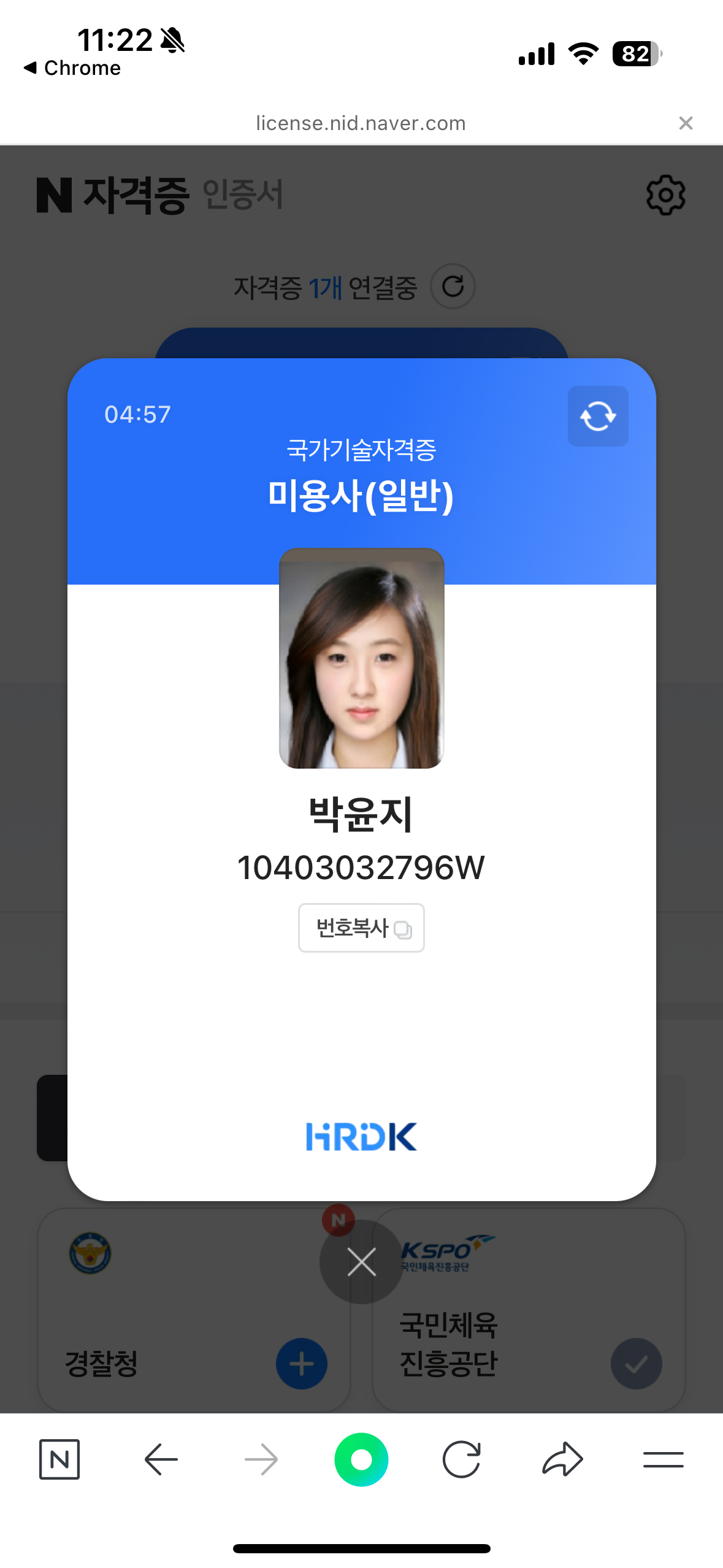
Task: Close the in-app browser page
Action: (686, 123)
